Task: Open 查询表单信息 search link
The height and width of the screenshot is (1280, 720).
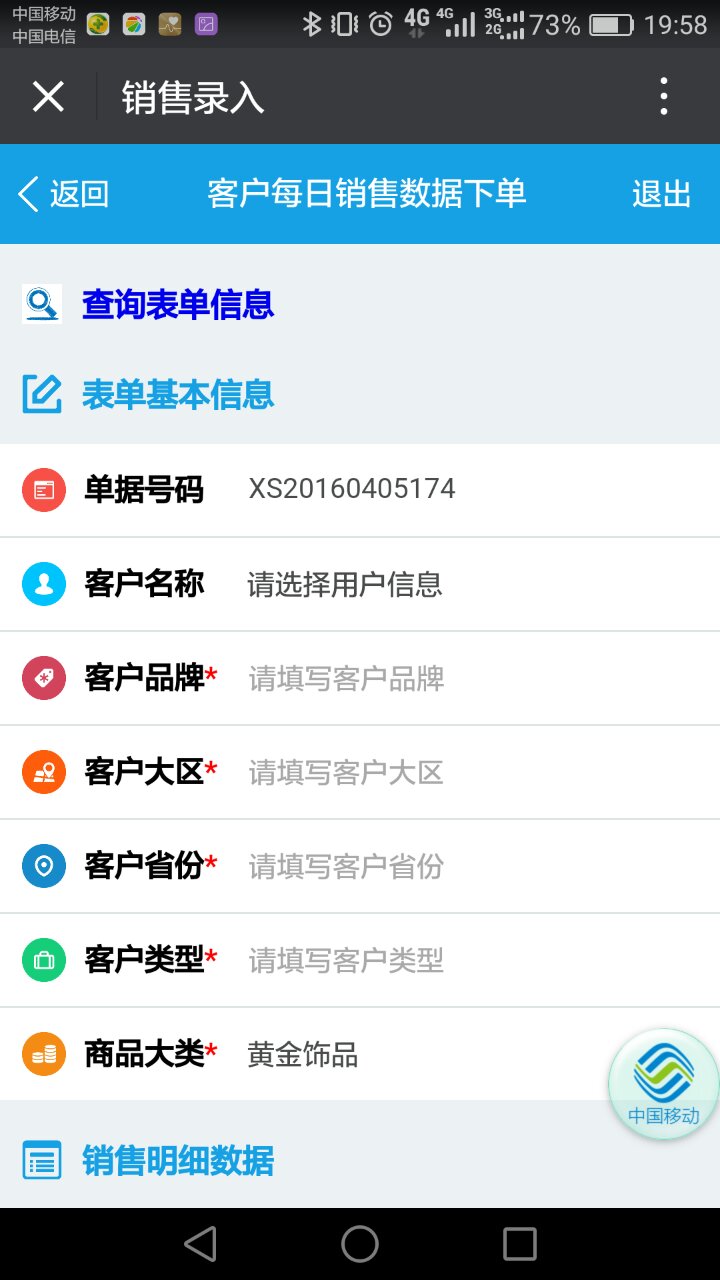Action: [178, 304]
